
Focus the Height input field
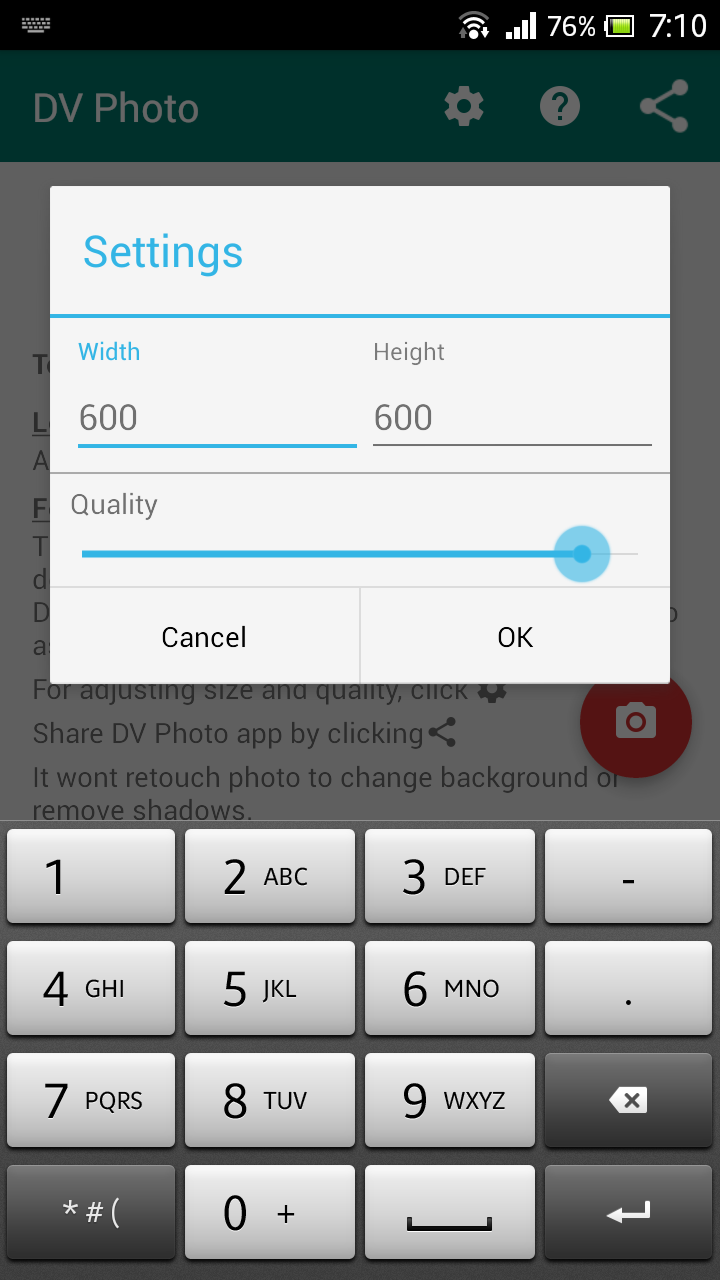tap(512, 418)
